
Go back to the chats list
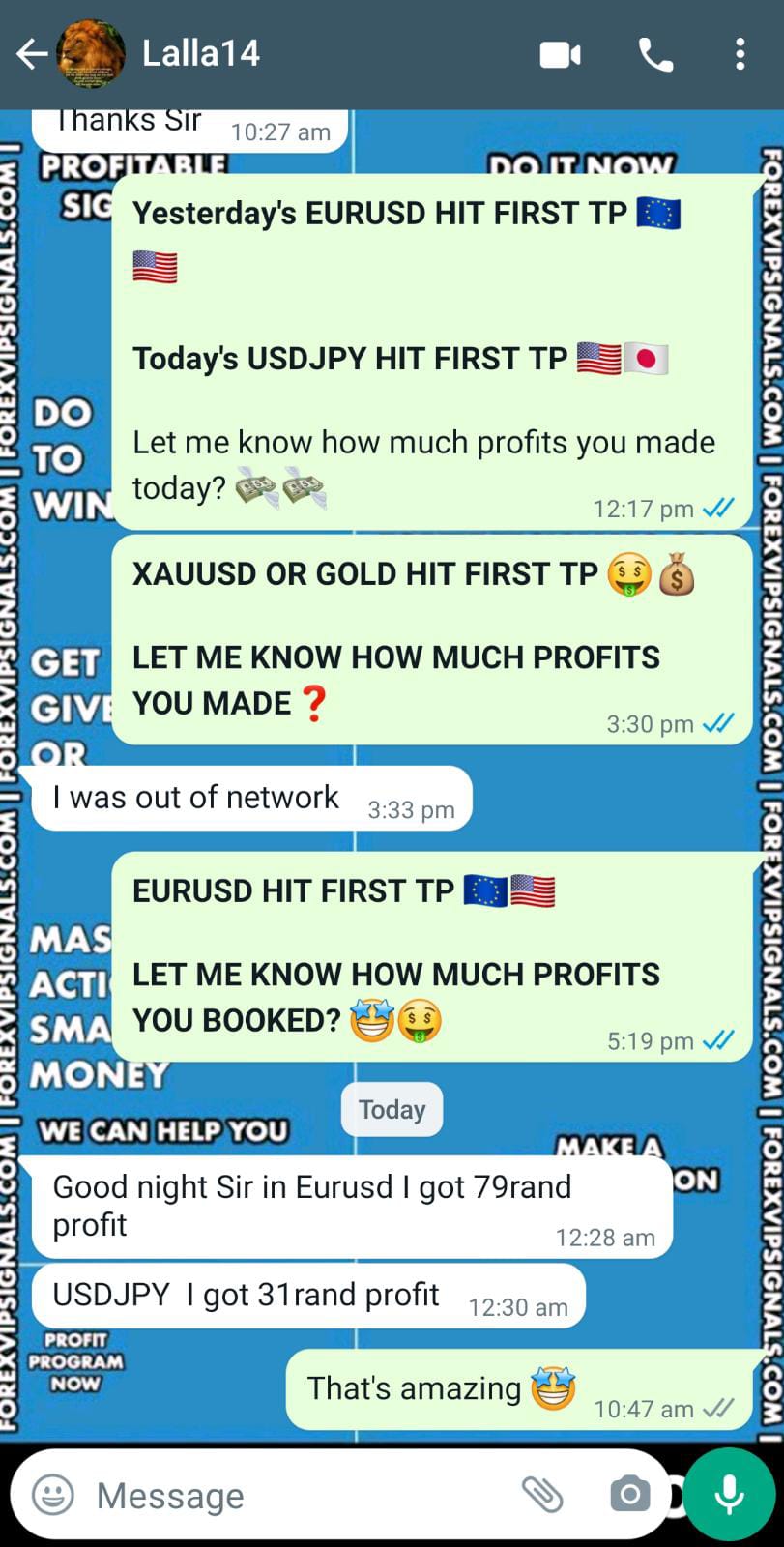[x=32, y=54]
